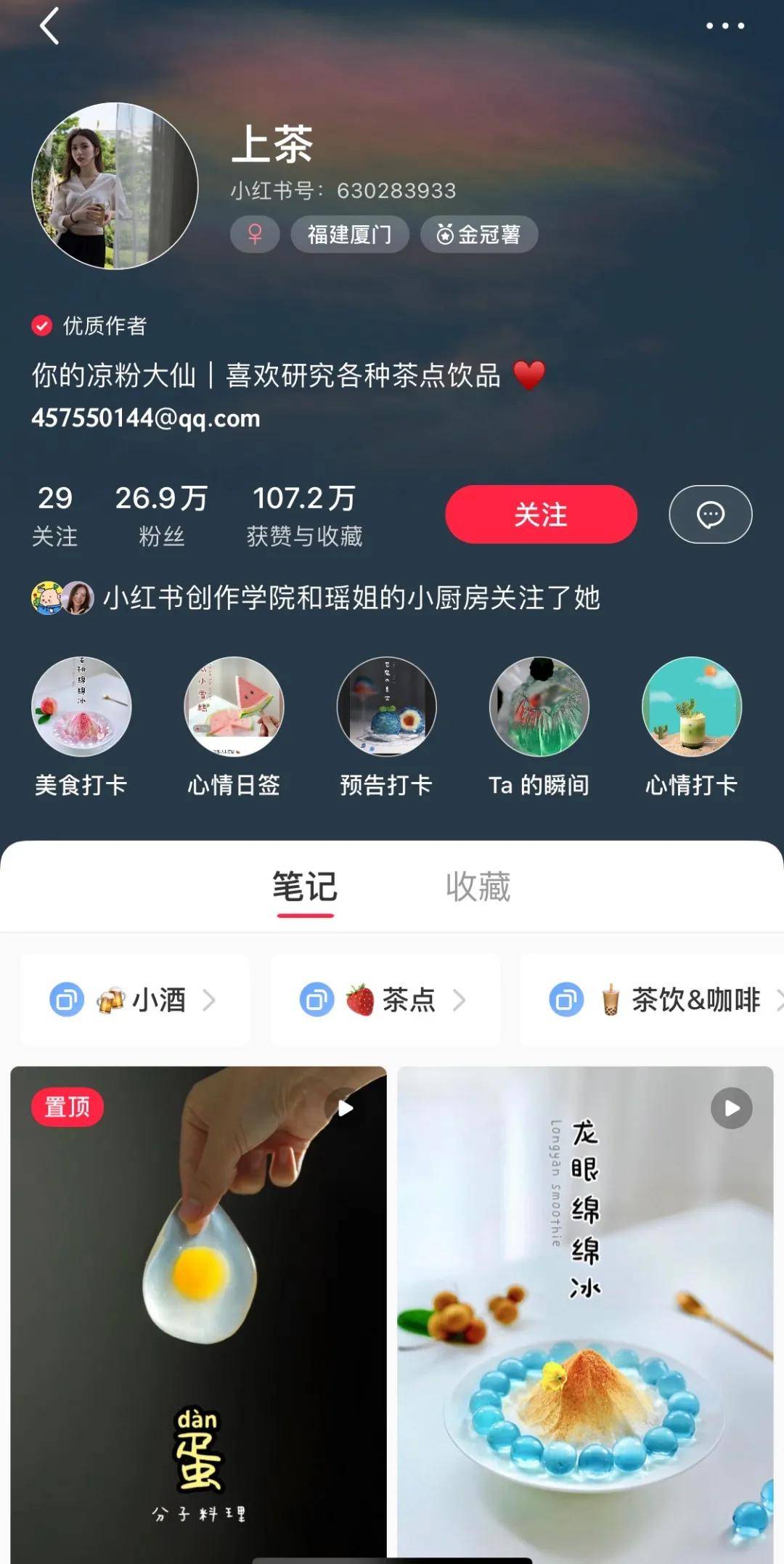Open the 金冠薯 badge chip
Screen dimensions: 784x1564
pyautogui.click(x=479, y=235)
